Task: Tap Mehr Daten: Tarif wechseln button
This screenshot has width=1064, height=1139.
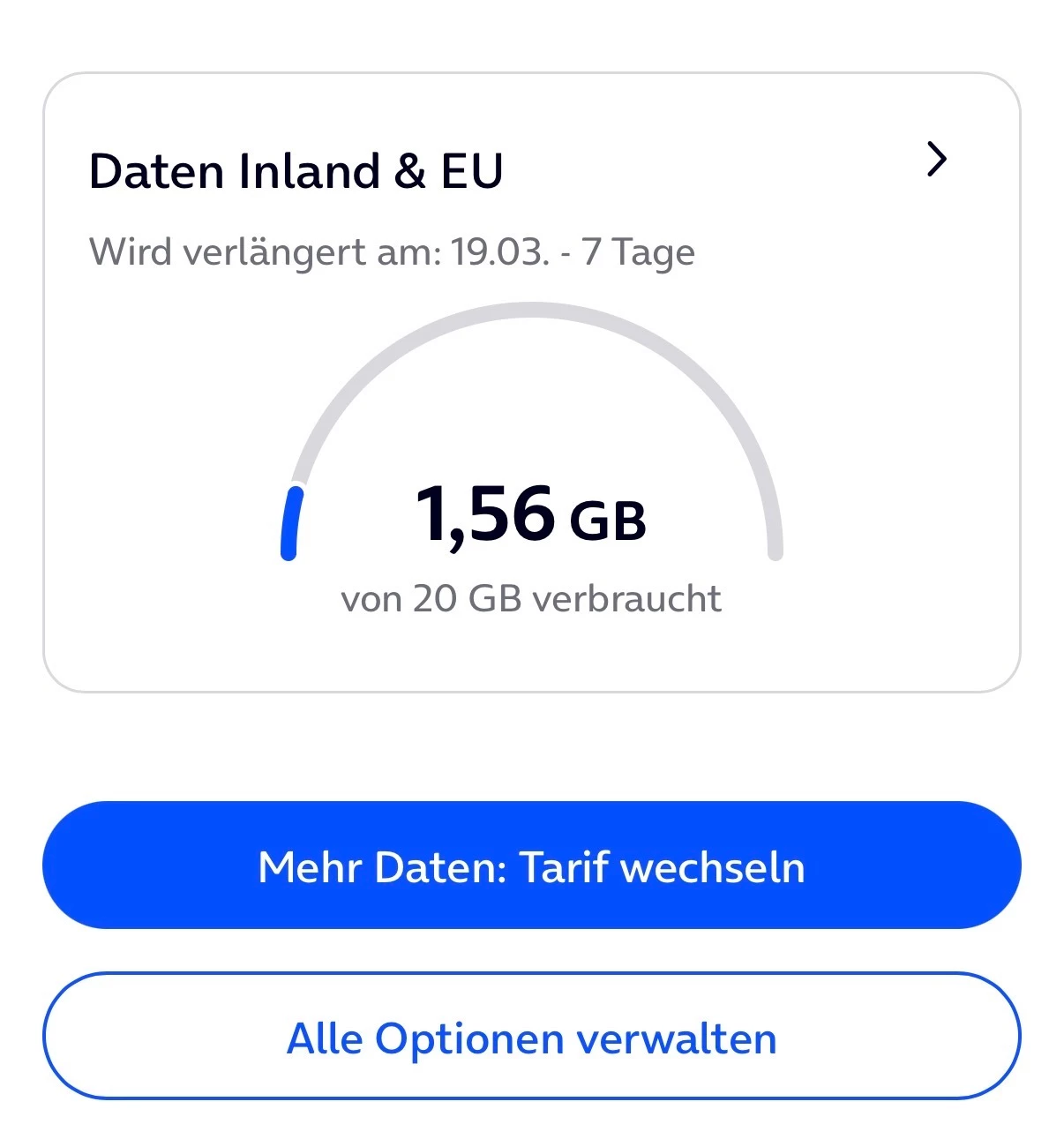Action: [x=531, y=865]
